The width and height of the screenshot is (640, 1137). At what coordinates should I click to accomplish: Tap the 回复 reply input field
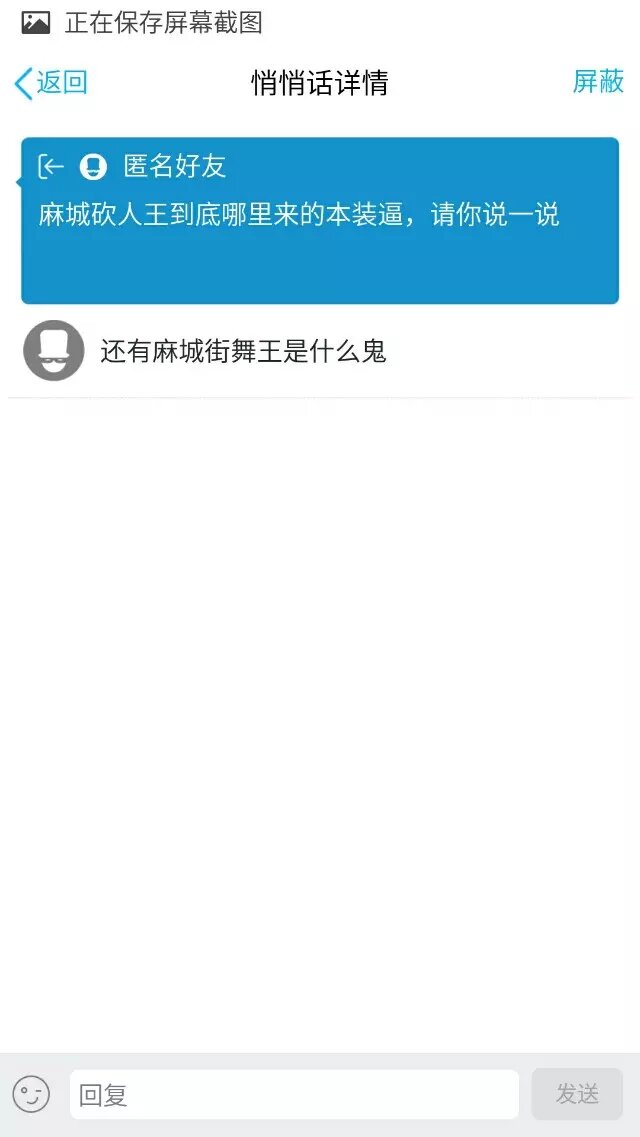(294, 1095)
